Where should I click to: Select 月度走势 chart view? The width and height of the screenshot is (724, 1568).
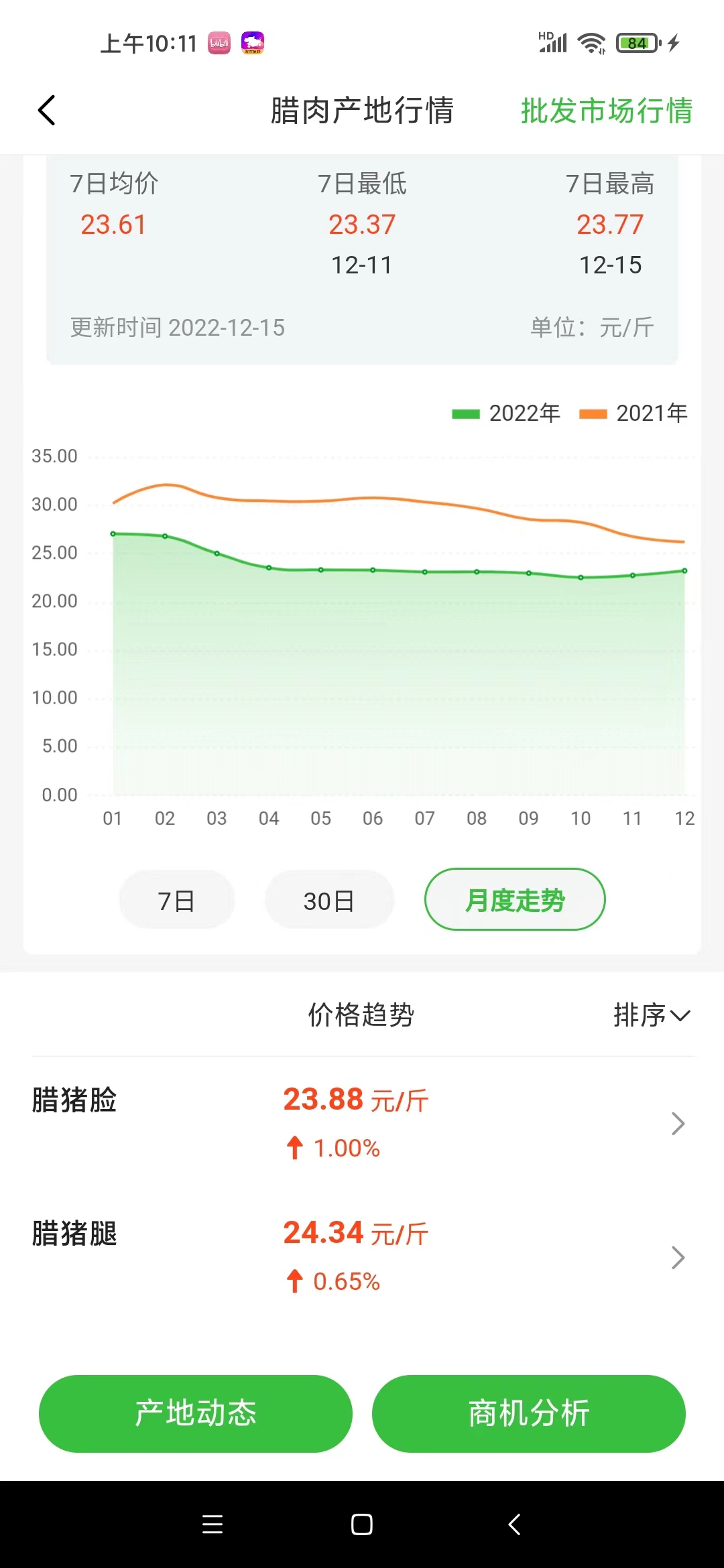(514, 899)
